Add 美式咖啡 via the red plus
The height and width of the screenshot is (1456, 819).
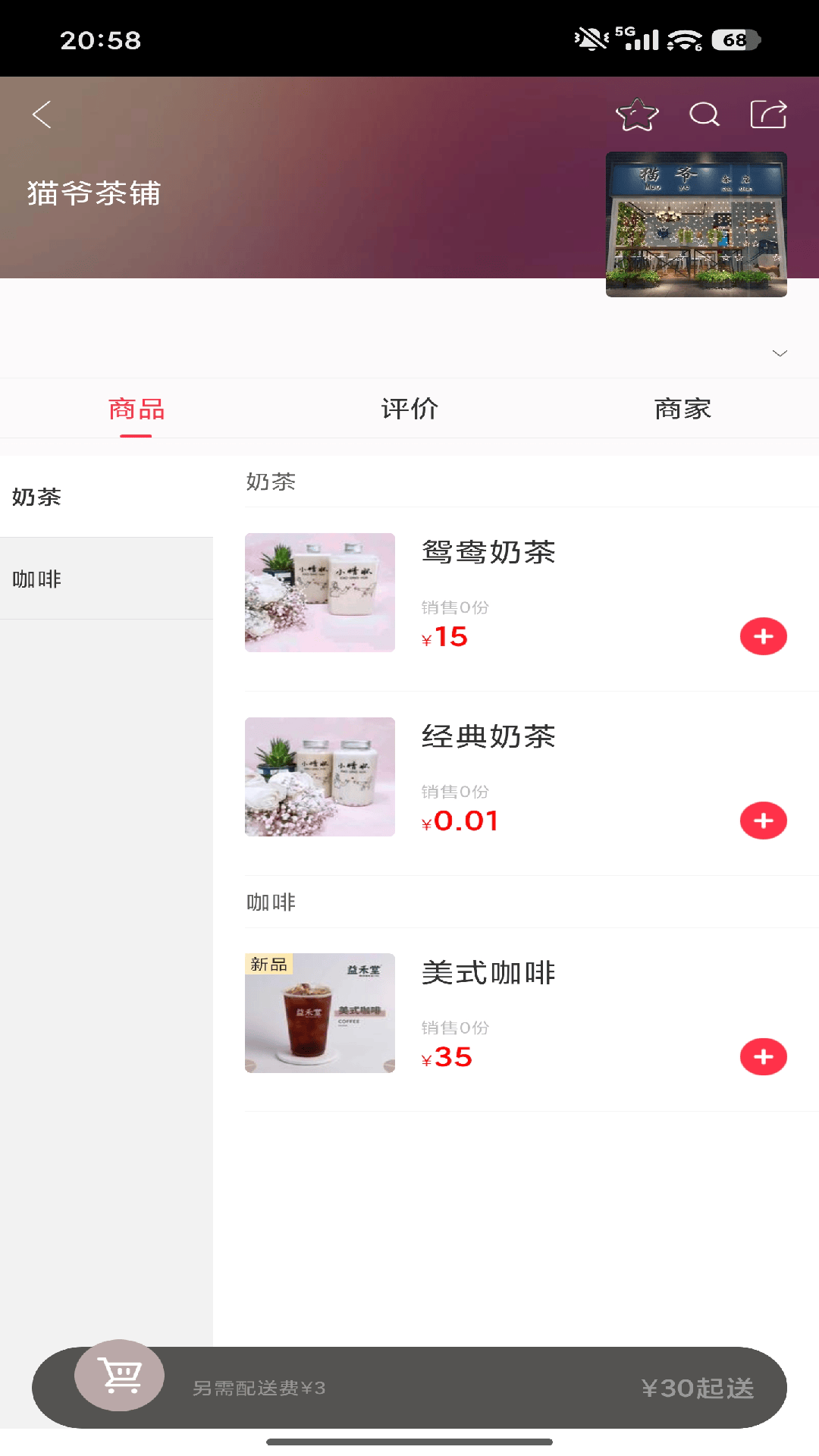pyautogui.click(x=763, y=1056)
